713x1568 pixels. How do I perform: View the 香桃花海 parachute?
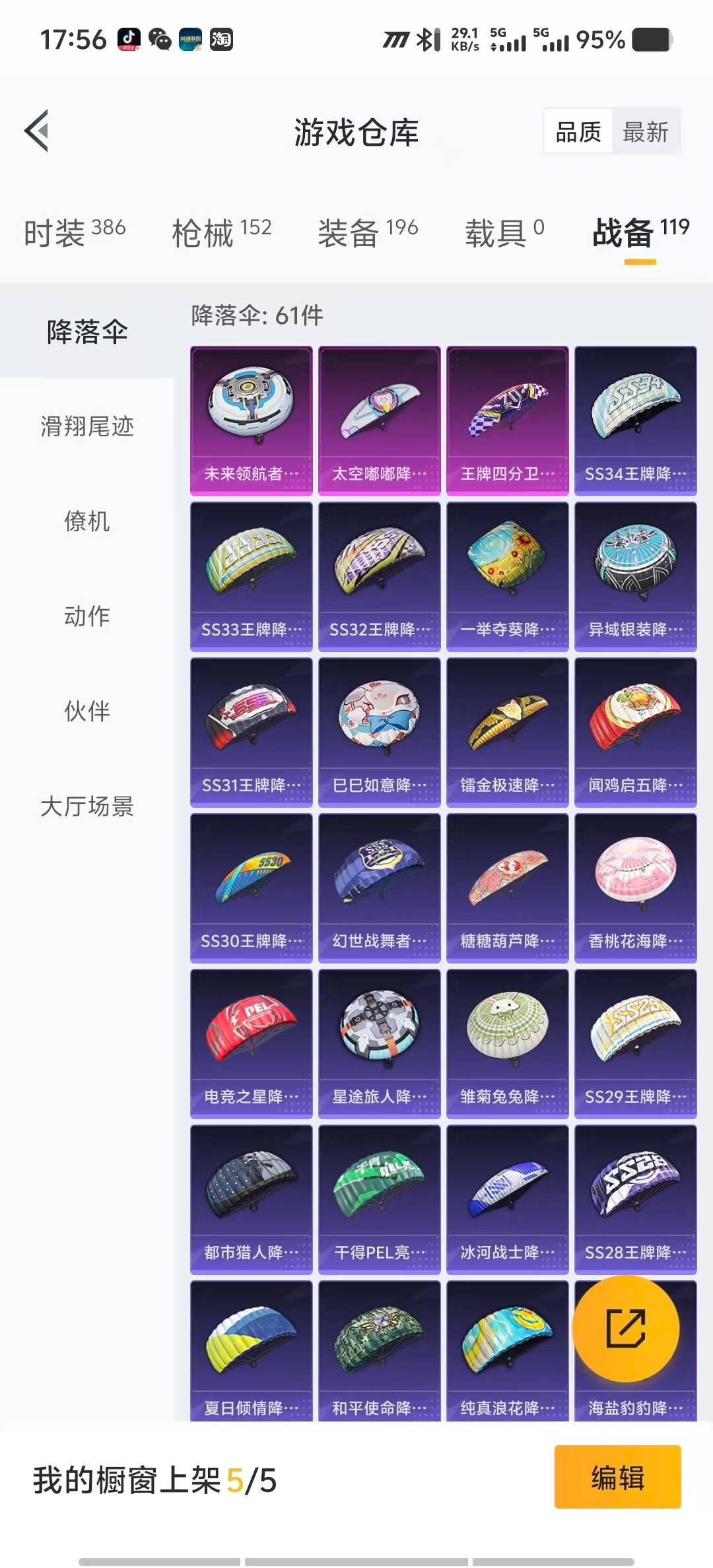point(635,888)
